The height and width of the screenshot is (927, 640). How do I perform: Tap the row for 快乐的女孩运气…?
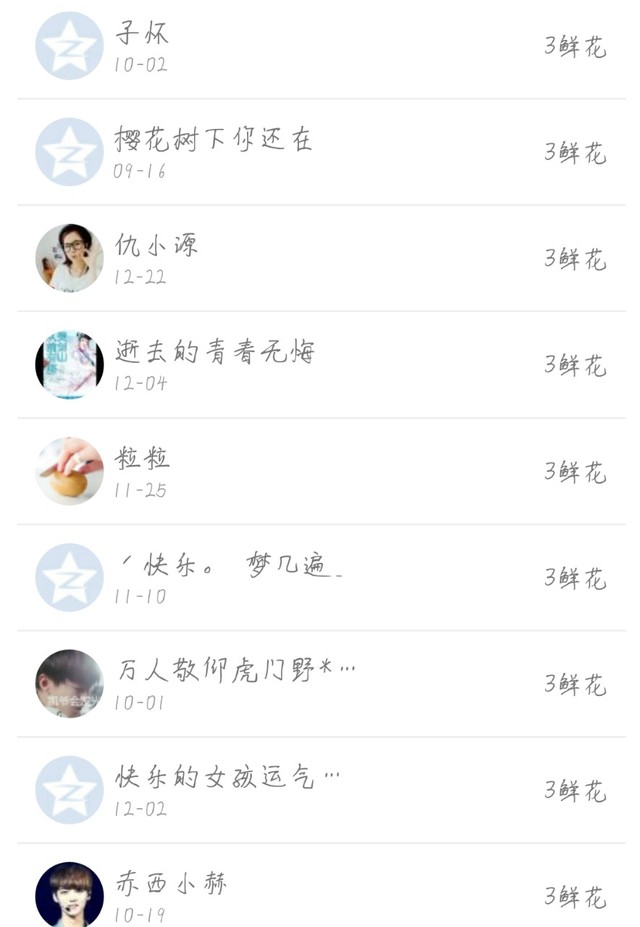[320, 790]
